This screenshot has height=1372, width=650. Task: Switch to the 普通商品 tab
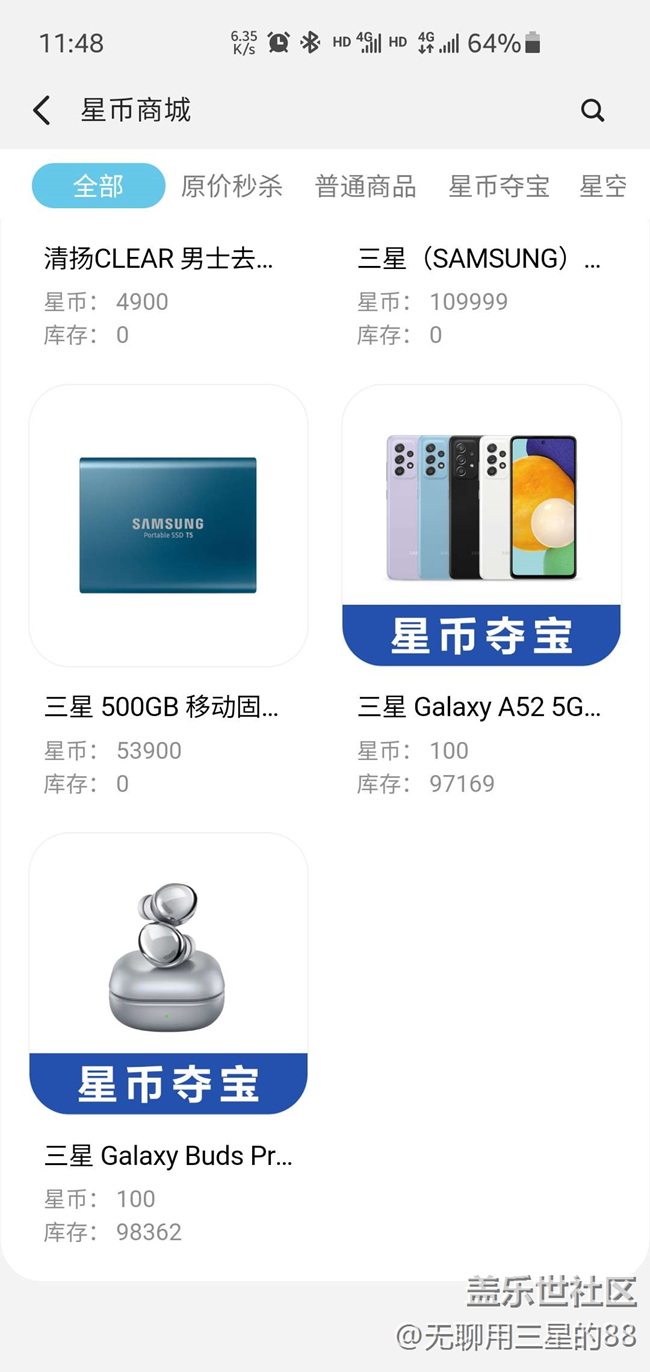[365, 186]
